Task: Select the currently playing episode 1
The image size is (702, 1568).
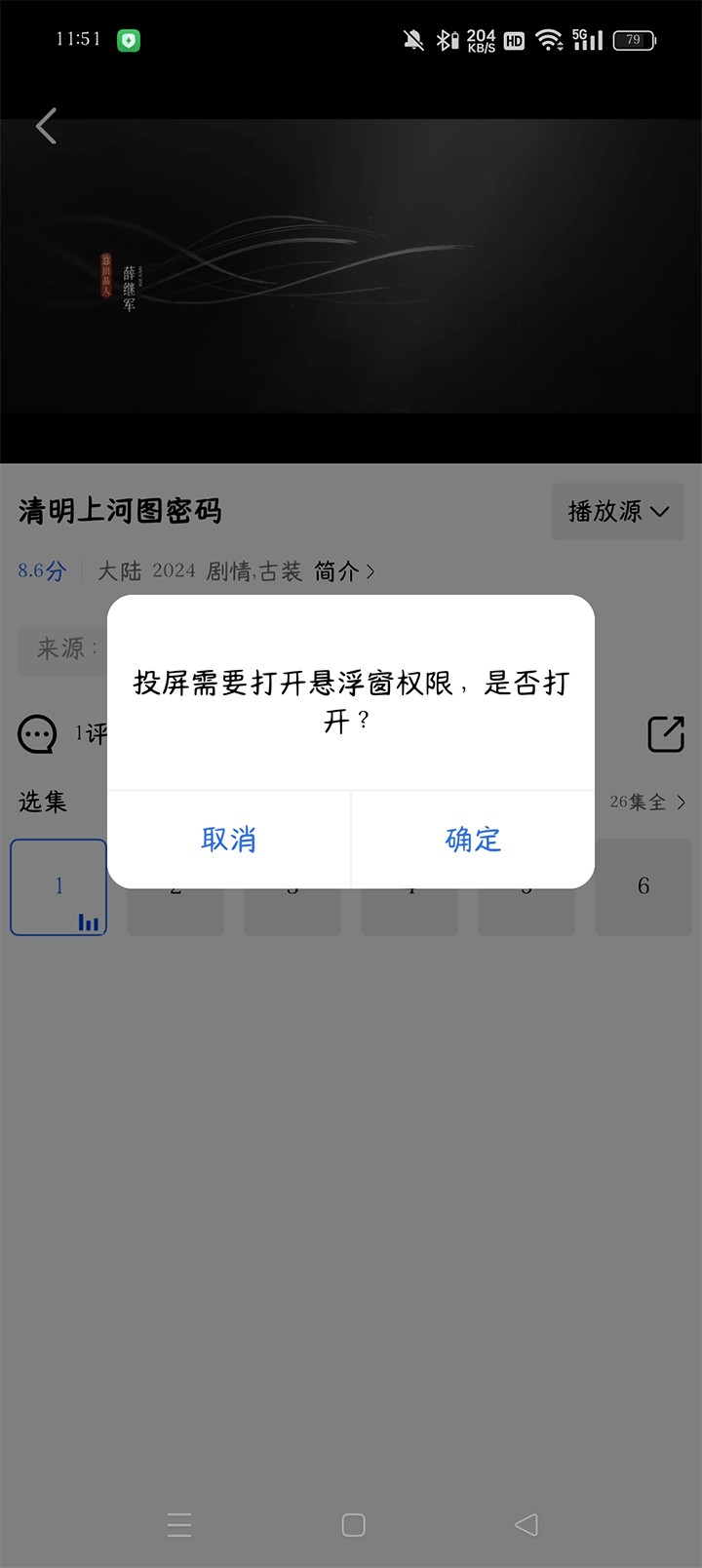Action: click(x=58, y=887)
